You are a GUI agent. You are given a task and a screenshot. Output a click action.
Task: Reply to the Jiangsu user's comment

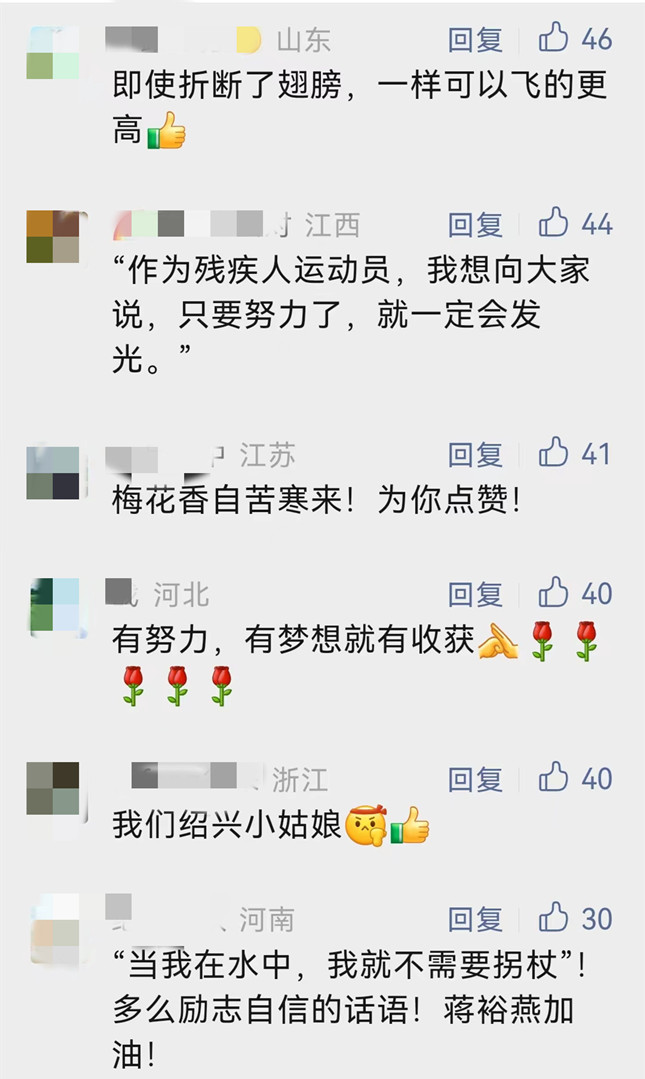475,455
